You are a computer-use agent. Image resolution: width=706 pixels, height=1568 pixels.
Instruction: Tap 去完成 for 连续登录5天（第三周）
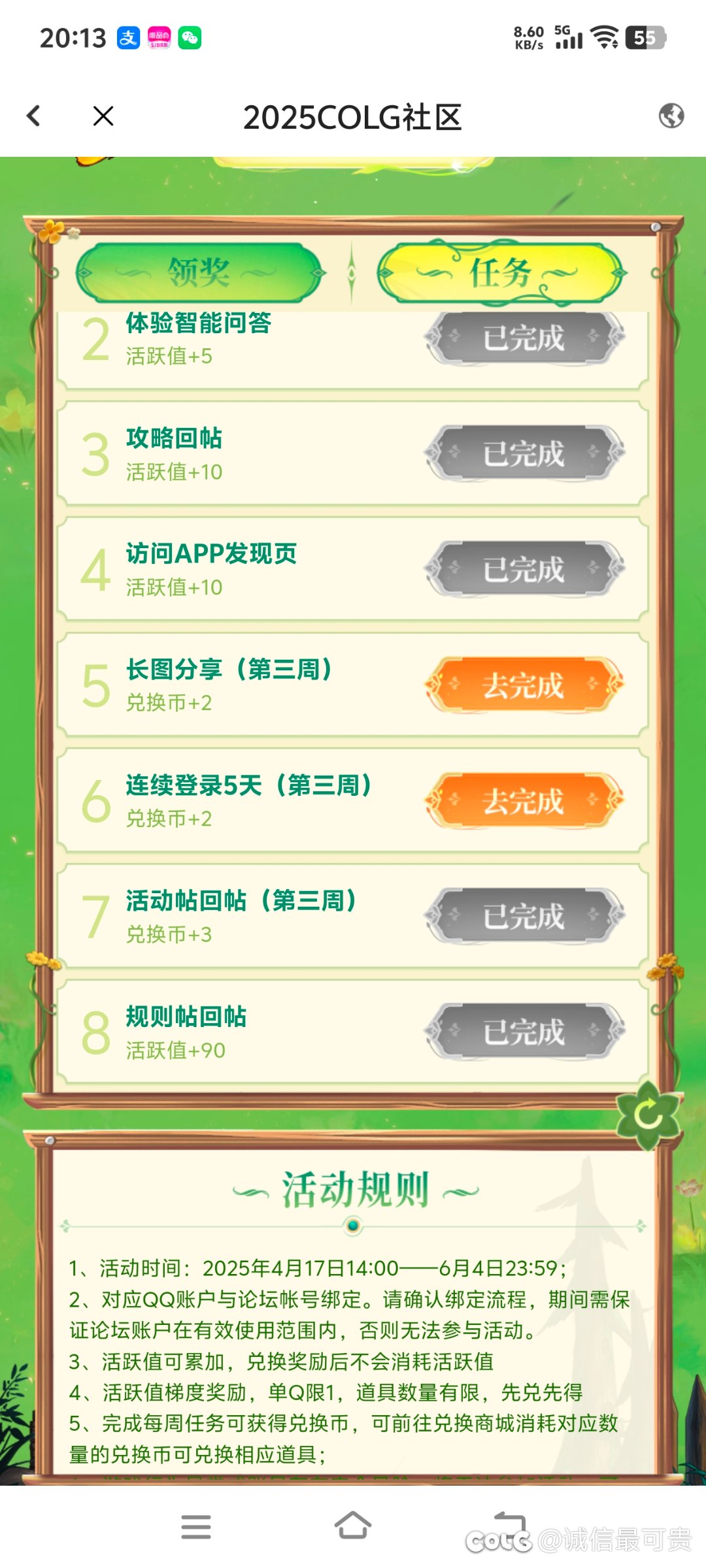[524, 801]
